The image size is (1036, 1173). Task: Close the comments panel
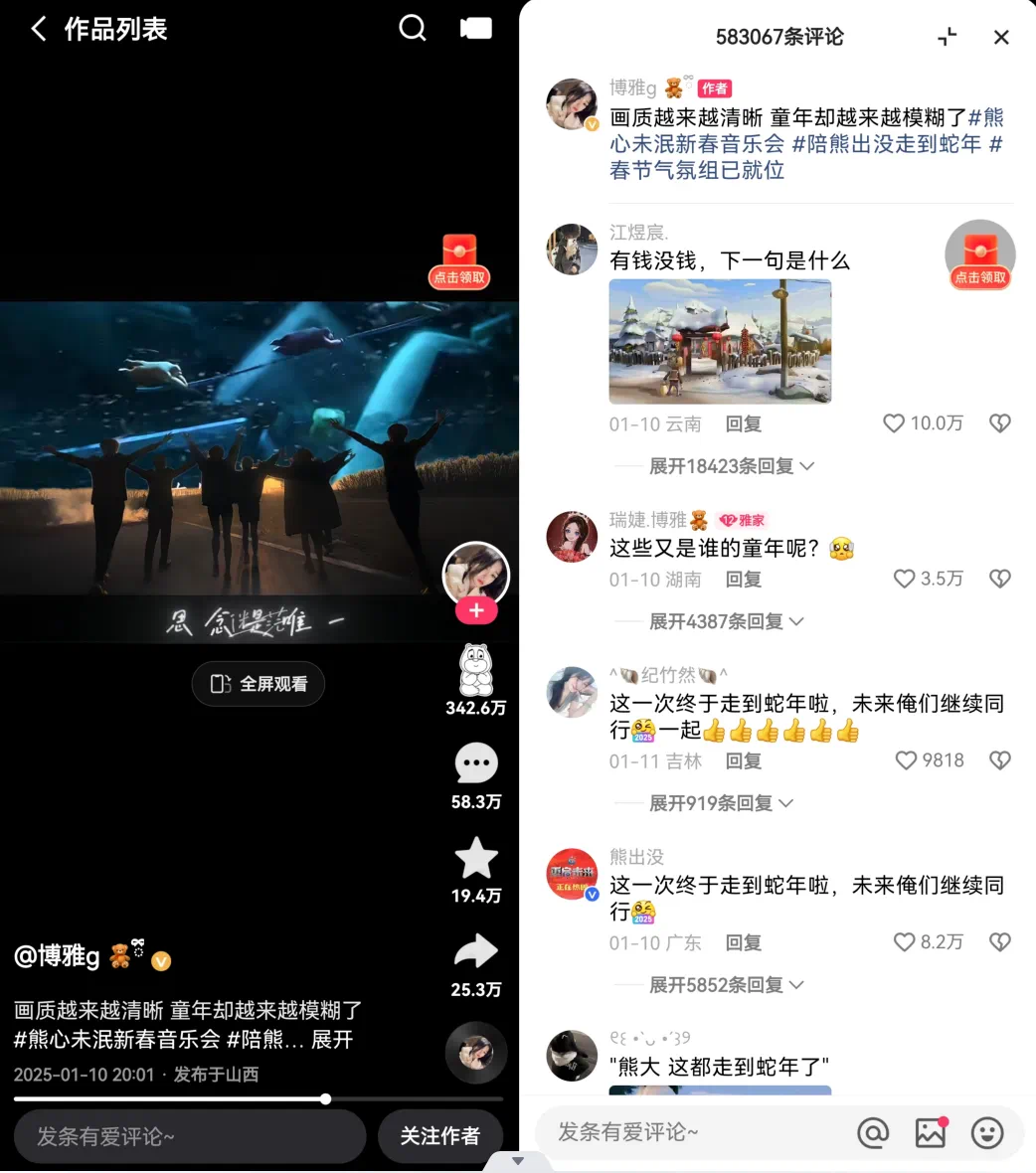pos(1001,38)
